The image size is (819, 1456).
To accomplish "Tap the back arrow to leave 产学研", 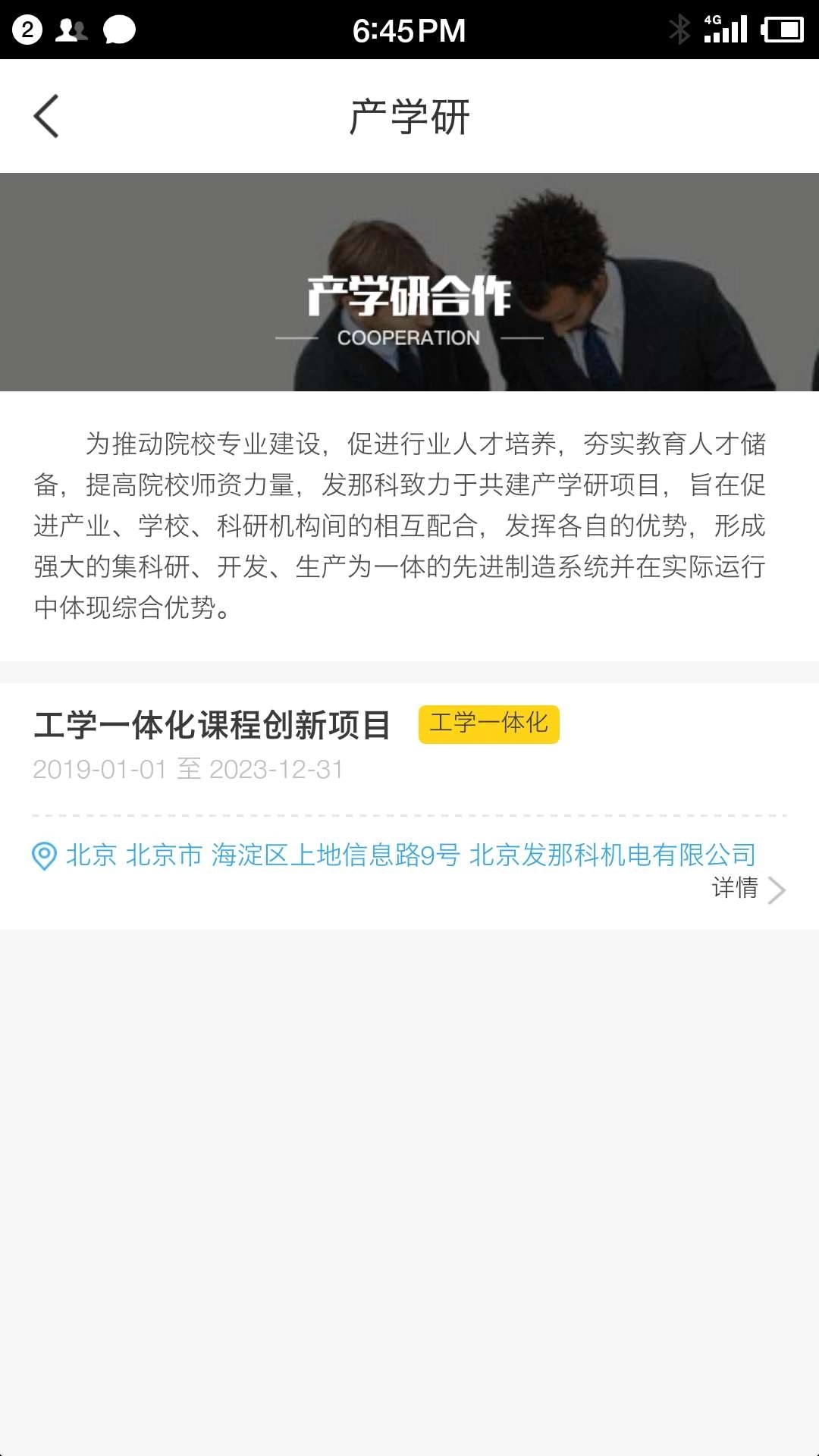I will click(x=47, y=115).
